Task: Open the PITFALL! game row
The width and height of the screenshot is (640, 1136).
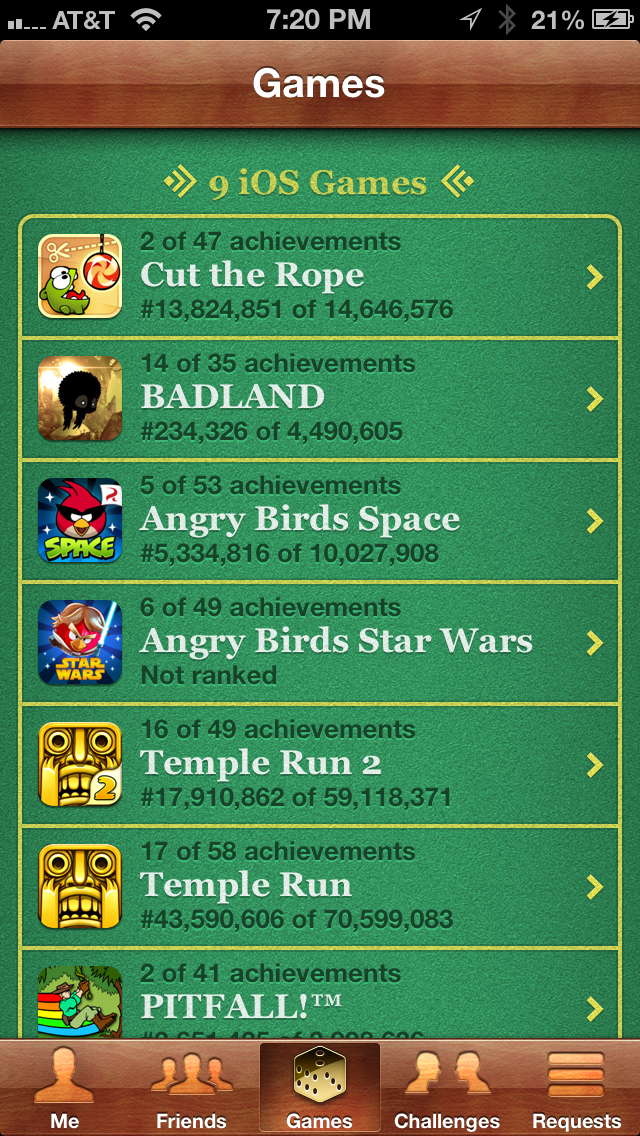Action: pyautogui.click(x=320, y=994)
